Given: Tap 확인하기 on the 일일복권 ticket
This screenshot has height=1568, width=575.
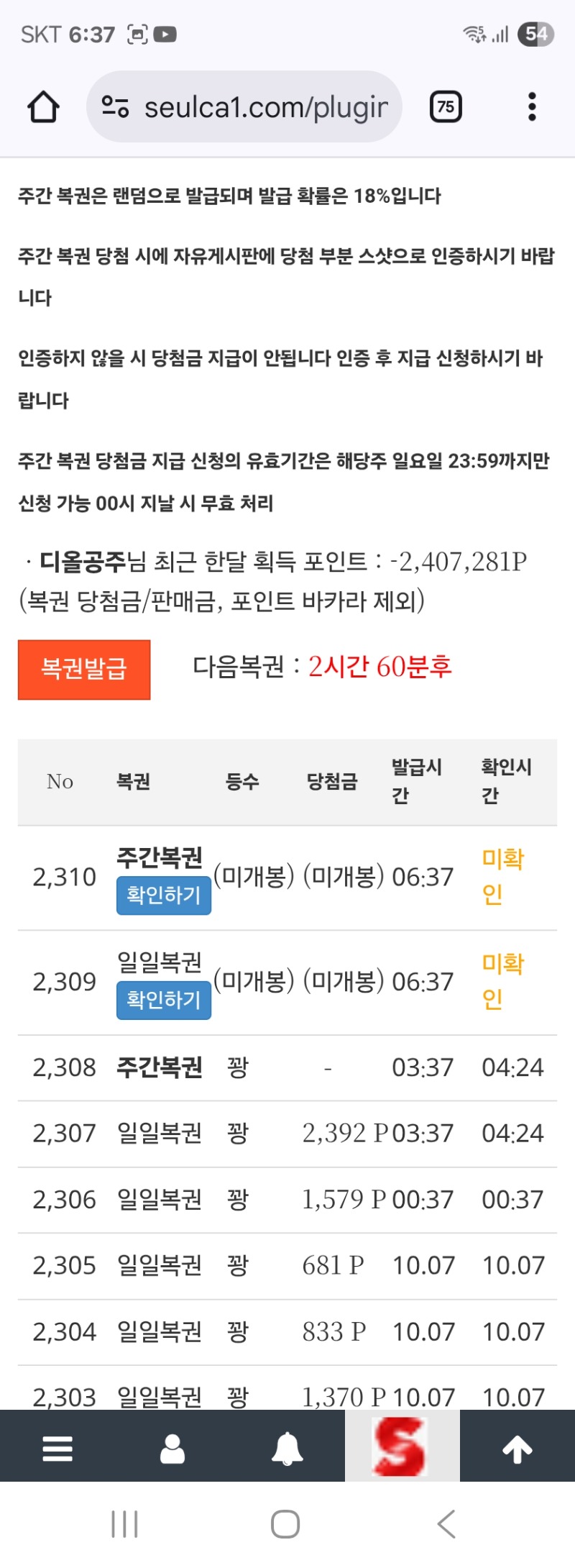Looking at the screenshot, I should point(164,999).
